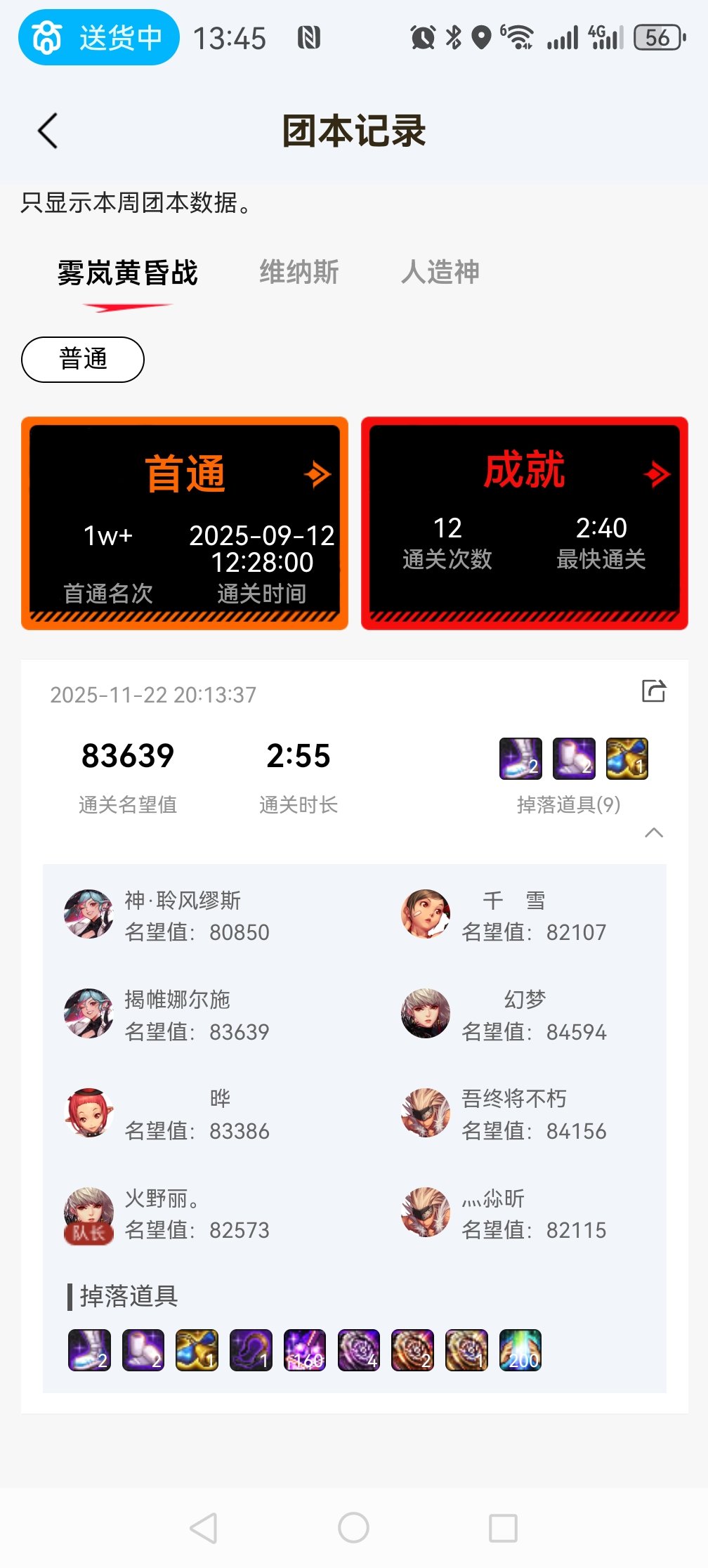708x1568 pixels.
Task: Open the 首通 card details
Action: (x=185, y=523)
